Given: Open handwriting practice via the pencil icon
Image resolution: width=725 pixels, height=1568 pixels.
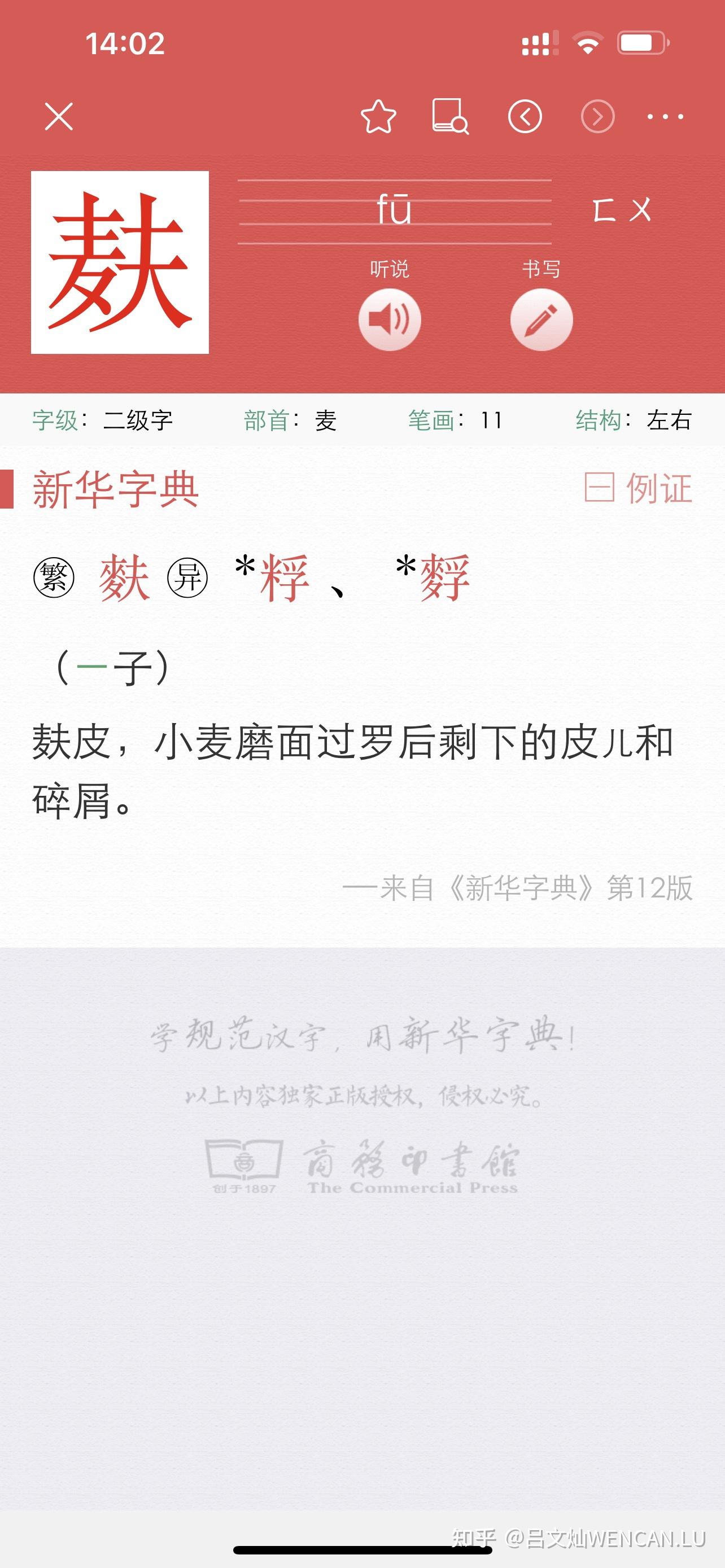Looking at the screenshot, I should click(x=540, y=318).
